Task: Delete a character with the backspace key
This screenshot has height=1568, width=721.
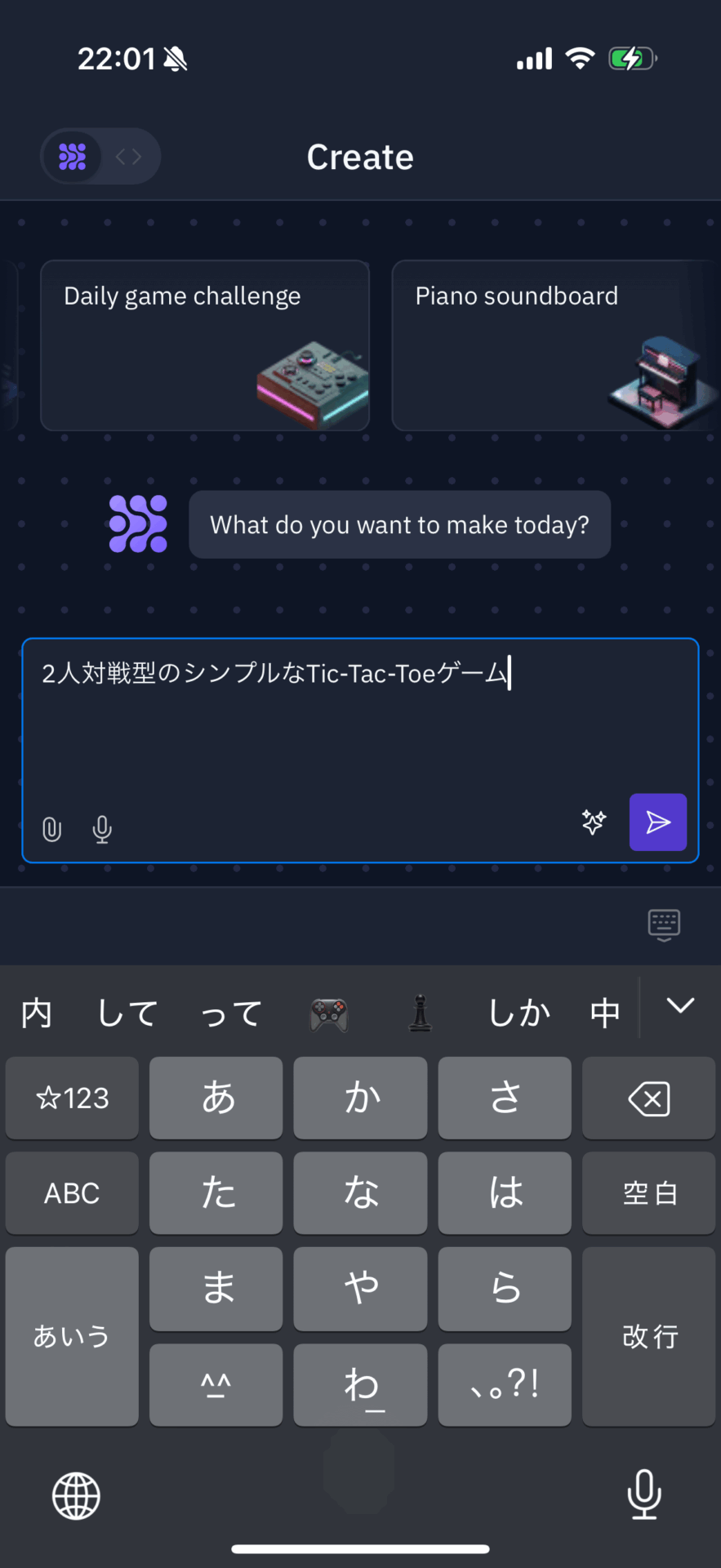Action: point(648,1098)
